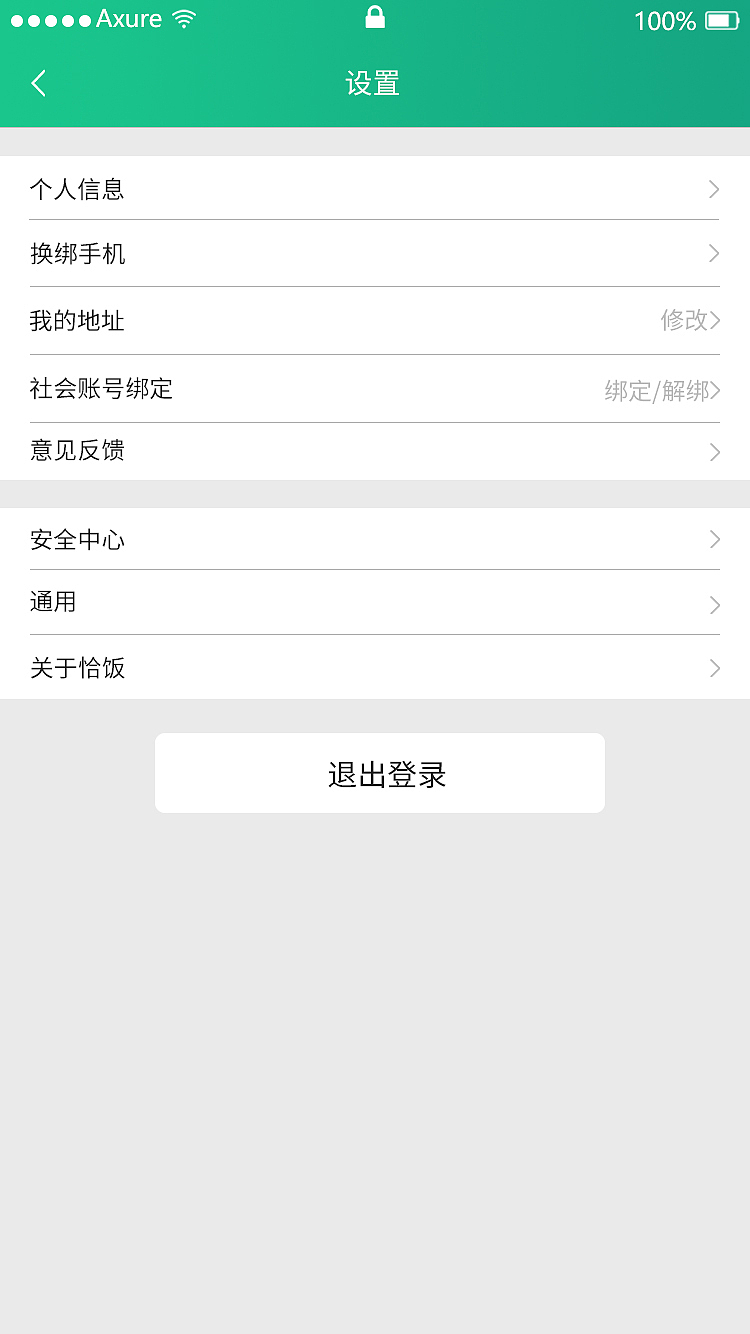This screenshot has height=1334, width=750.
Task: Expand the 我的地址 row chevron
Action: 714,320
